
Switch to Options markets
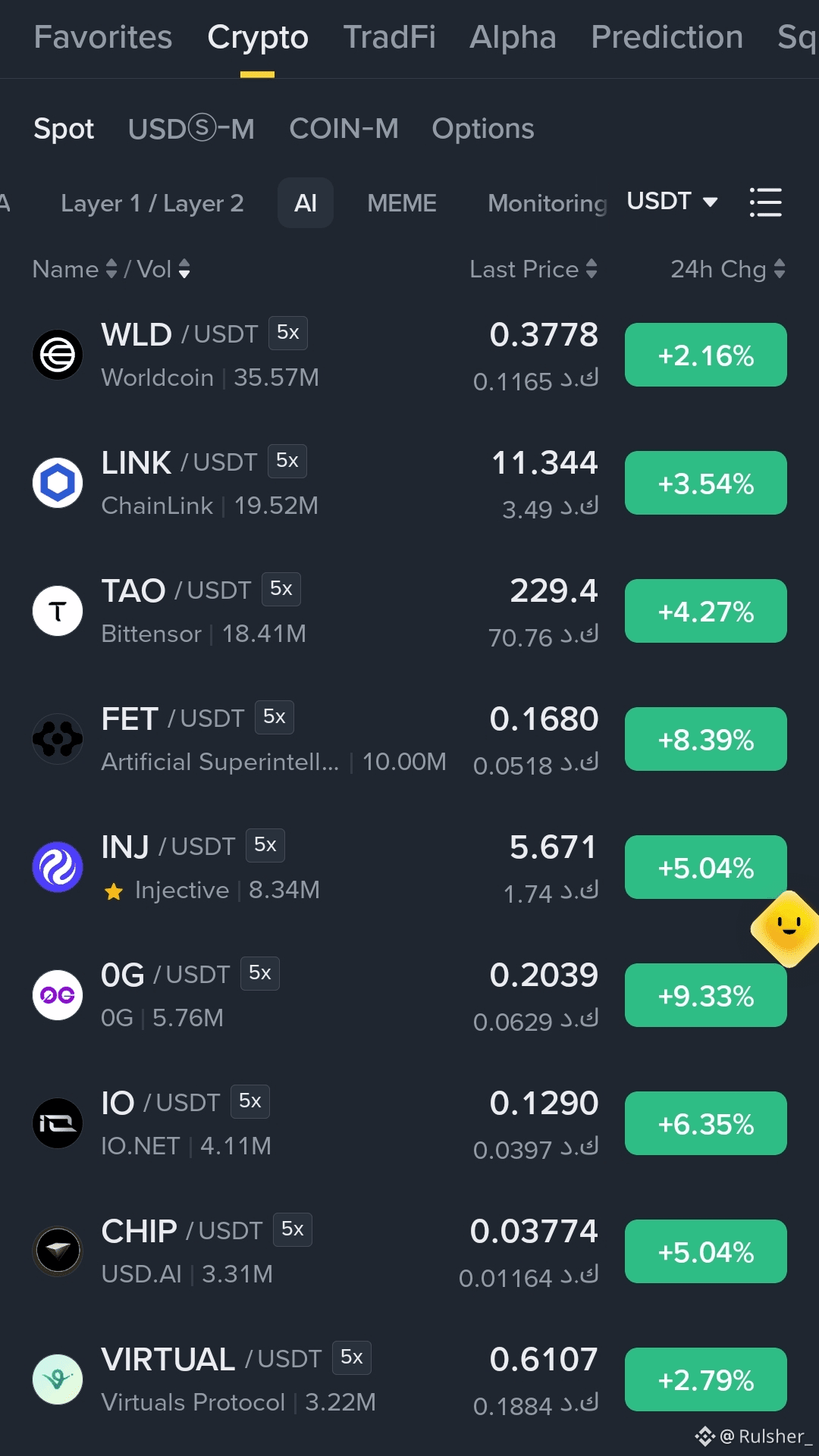tap(483, 129)
